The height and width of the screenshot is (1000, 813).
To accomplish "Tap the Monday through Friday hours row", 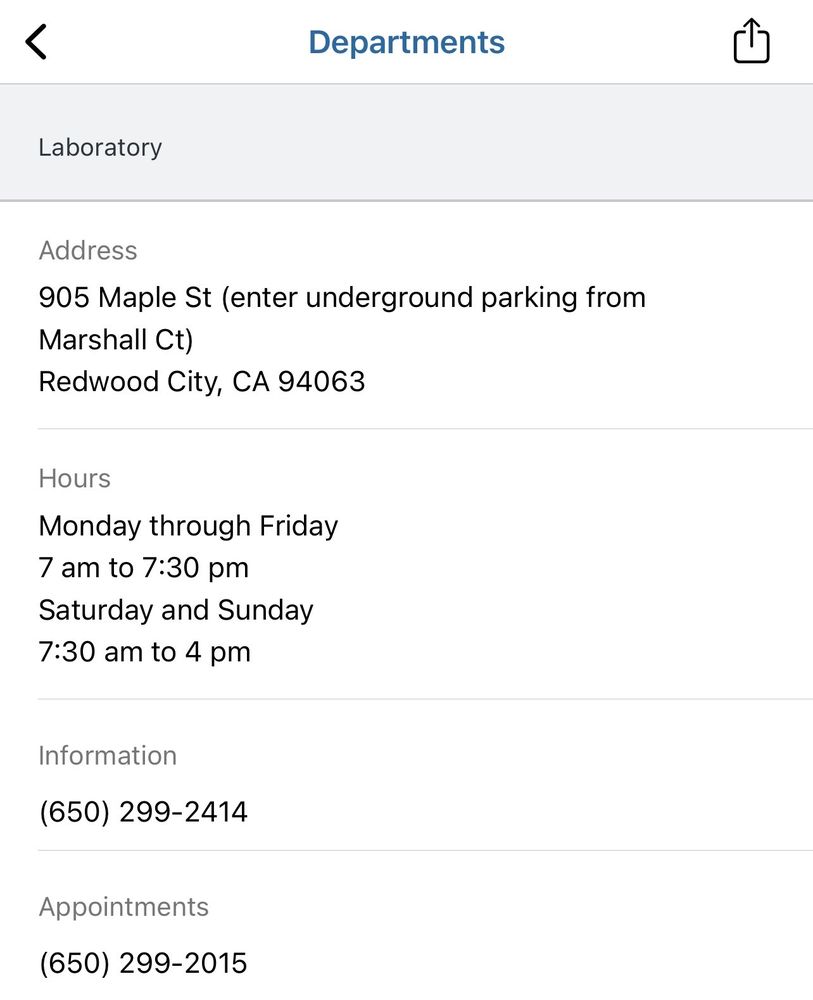I will click(x=188, y=525).
